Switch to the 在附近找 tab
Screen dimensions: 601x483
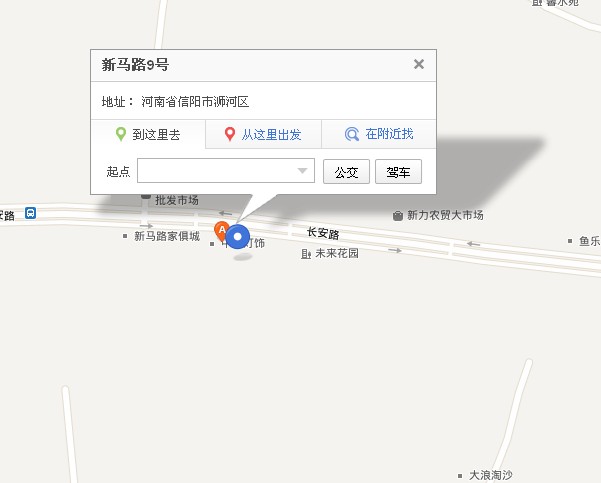point(379,134)
